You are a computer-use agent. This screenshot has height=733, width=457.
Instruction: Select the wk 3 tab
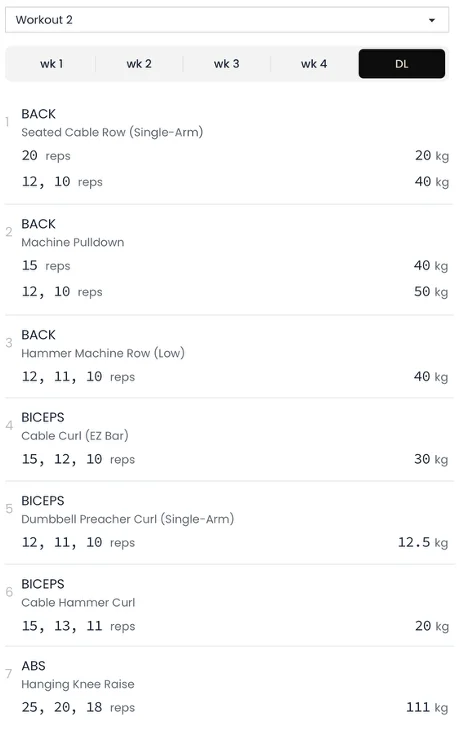click(x=227, y=64)
